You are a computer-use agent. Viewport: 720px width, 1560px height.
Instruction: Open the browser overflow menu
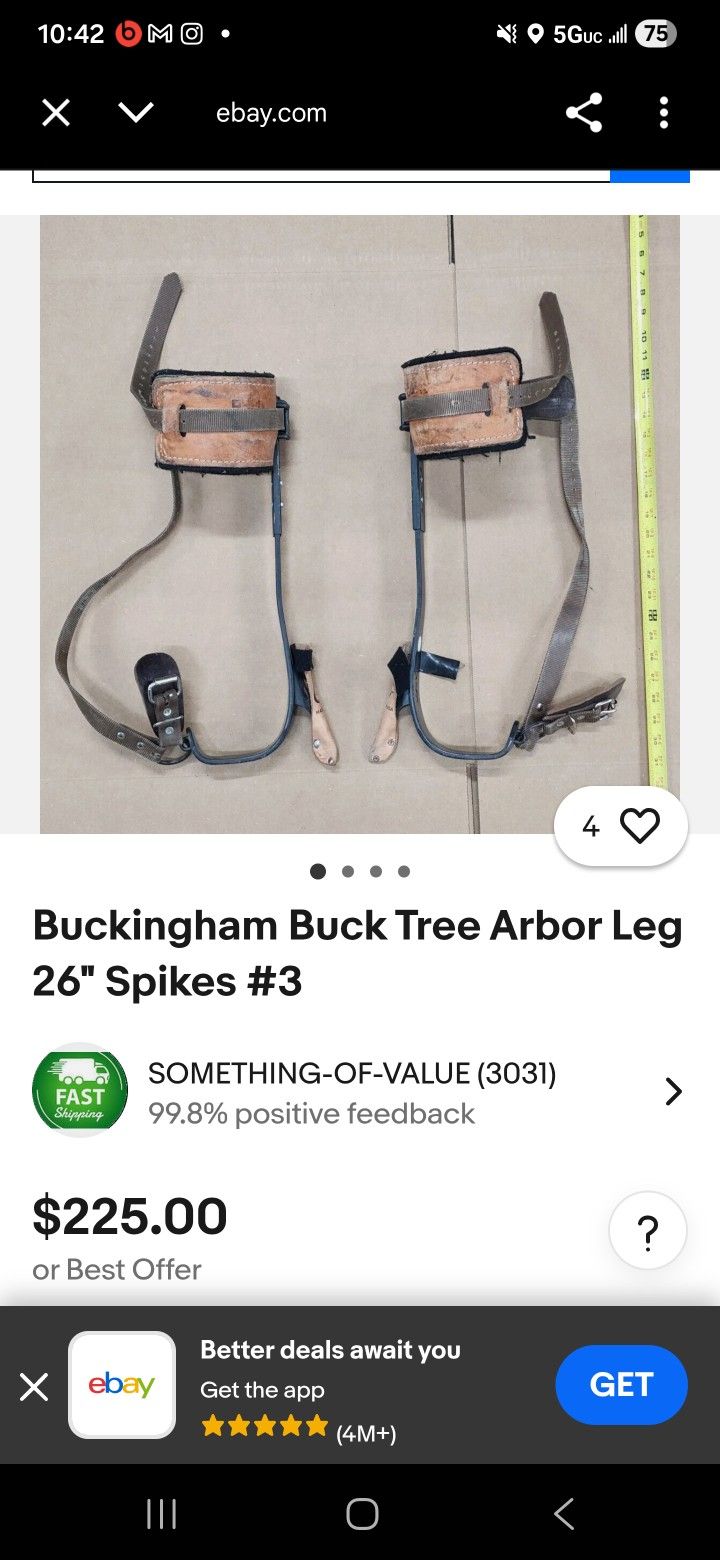(664, 112)
